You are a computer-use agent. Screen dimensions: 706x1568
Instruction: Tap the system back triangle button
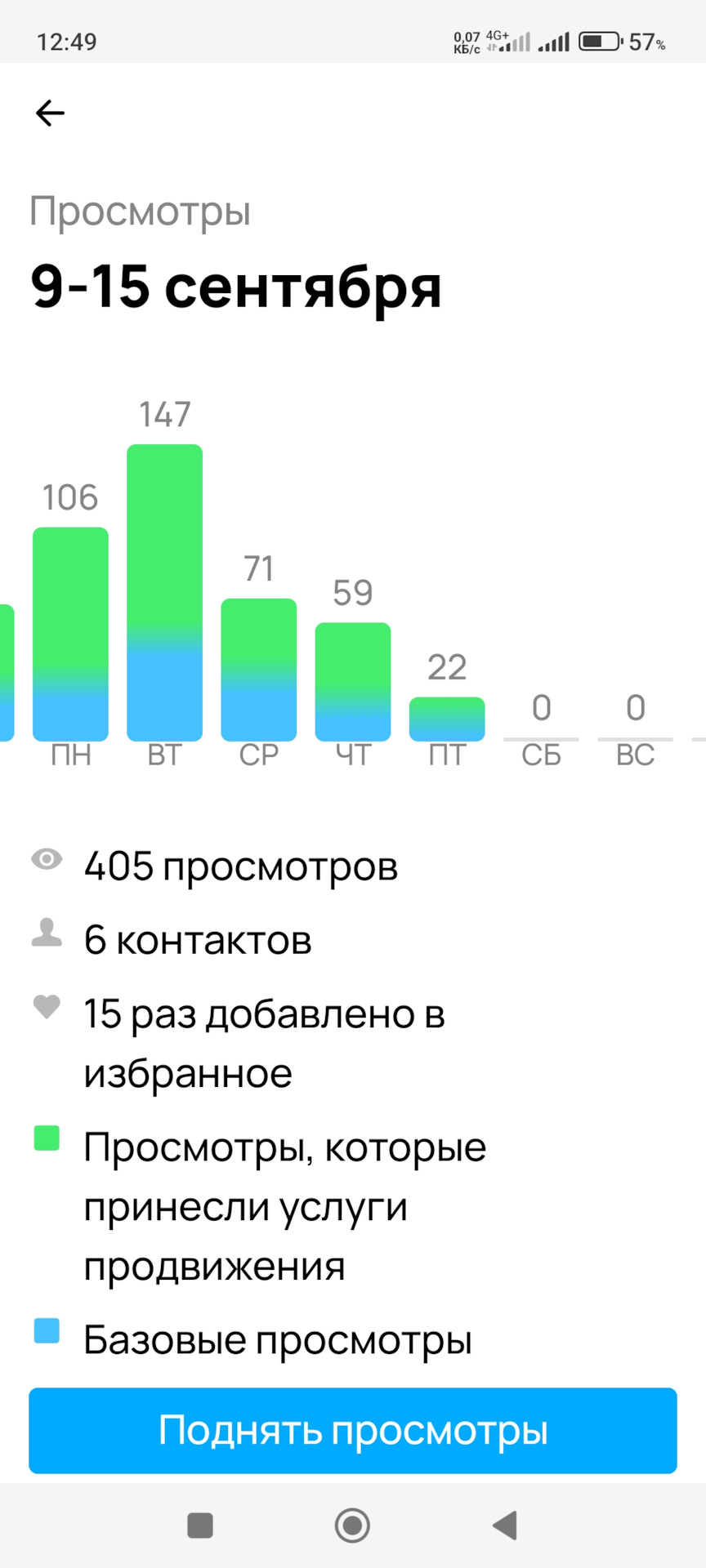(x=505, y=1525)
